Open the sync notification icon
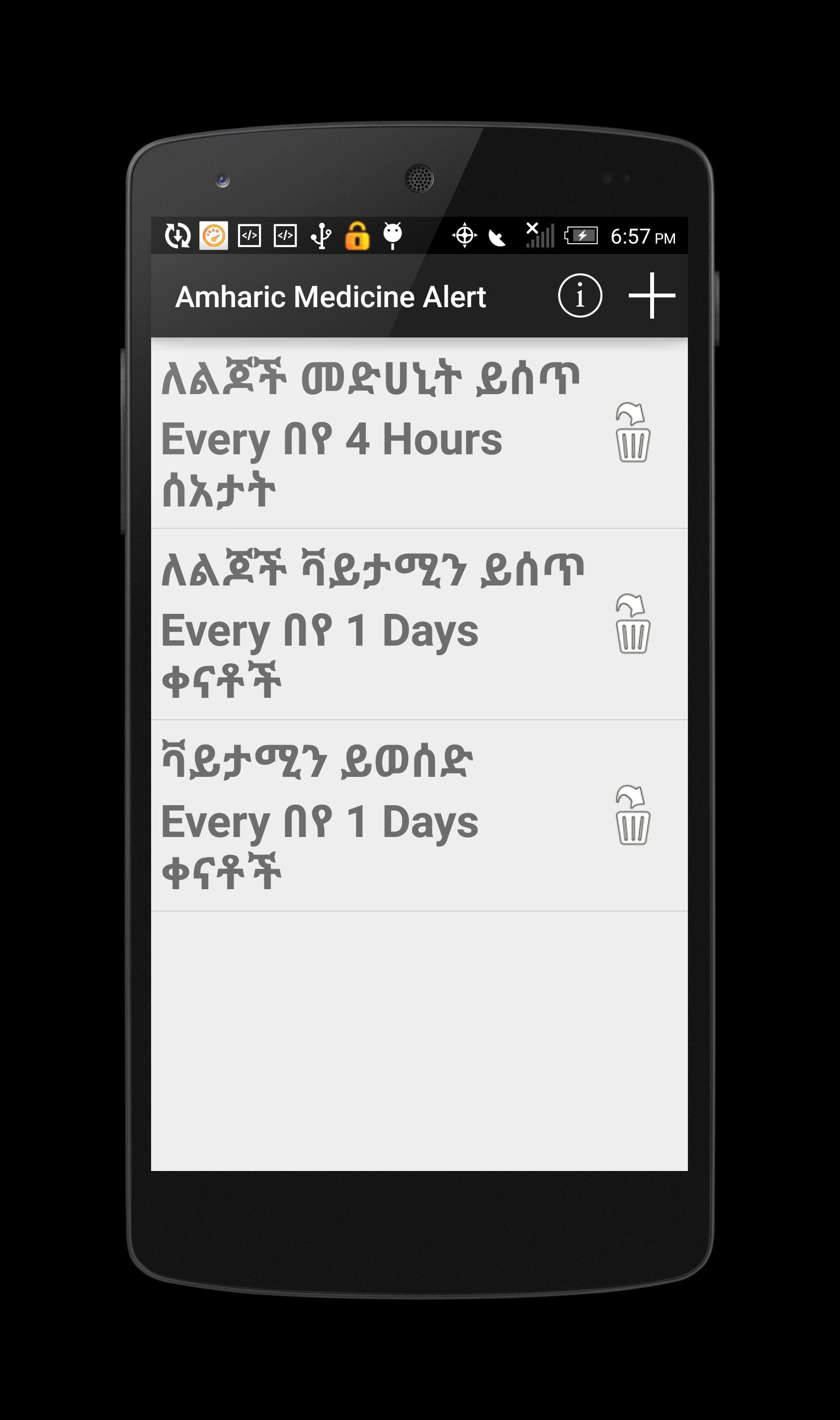The width and height of the screenshot is (840, 1420). tap(180, 237)
